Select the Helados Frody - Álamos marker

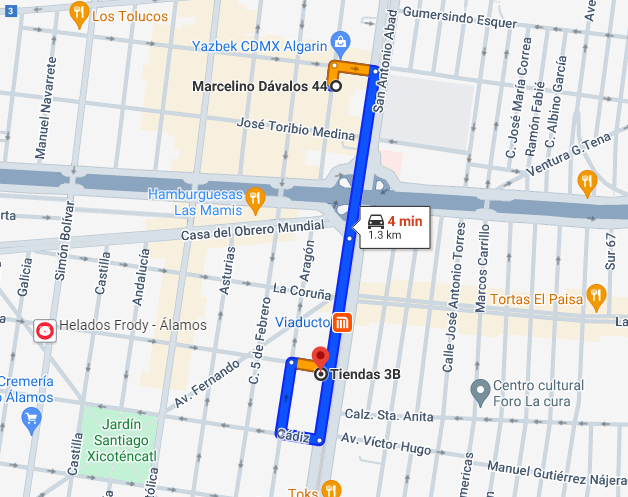pyautogui.click(x=45, y=331)
